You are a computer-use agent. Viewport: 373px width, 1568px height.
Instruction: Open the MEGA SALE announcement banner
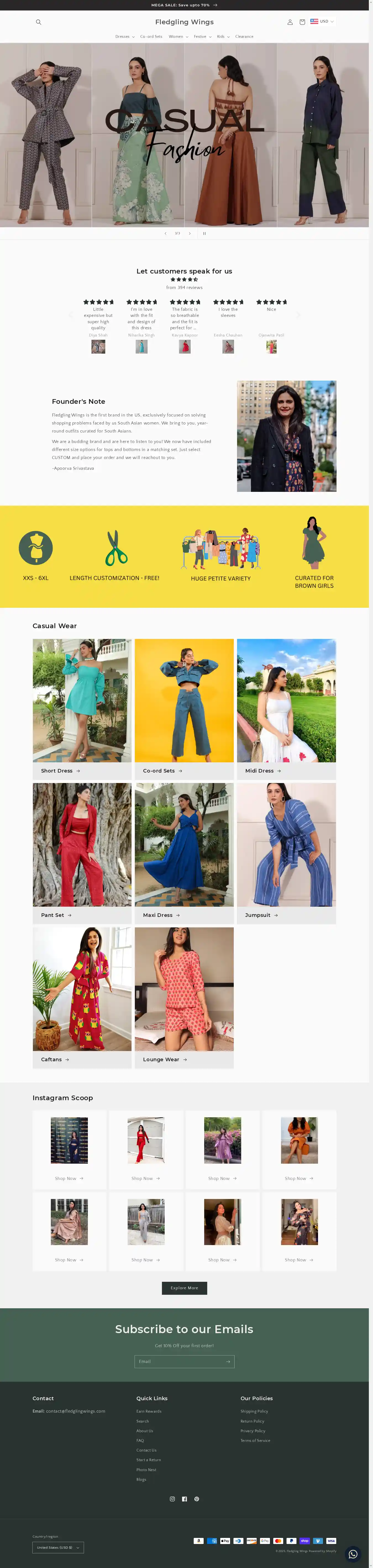click(184, 5)
